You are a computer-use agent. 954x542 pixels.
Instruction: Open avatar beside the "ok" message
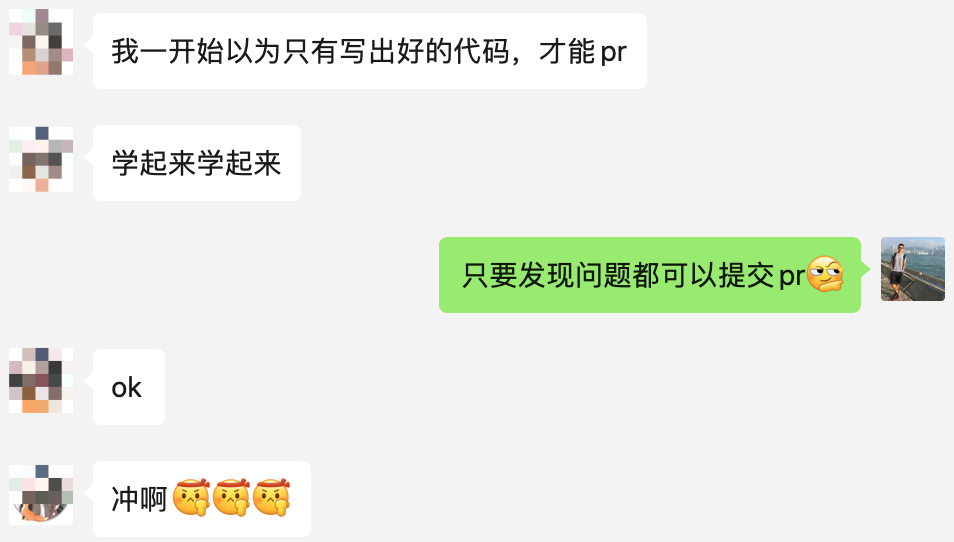(x=41, y=381)
